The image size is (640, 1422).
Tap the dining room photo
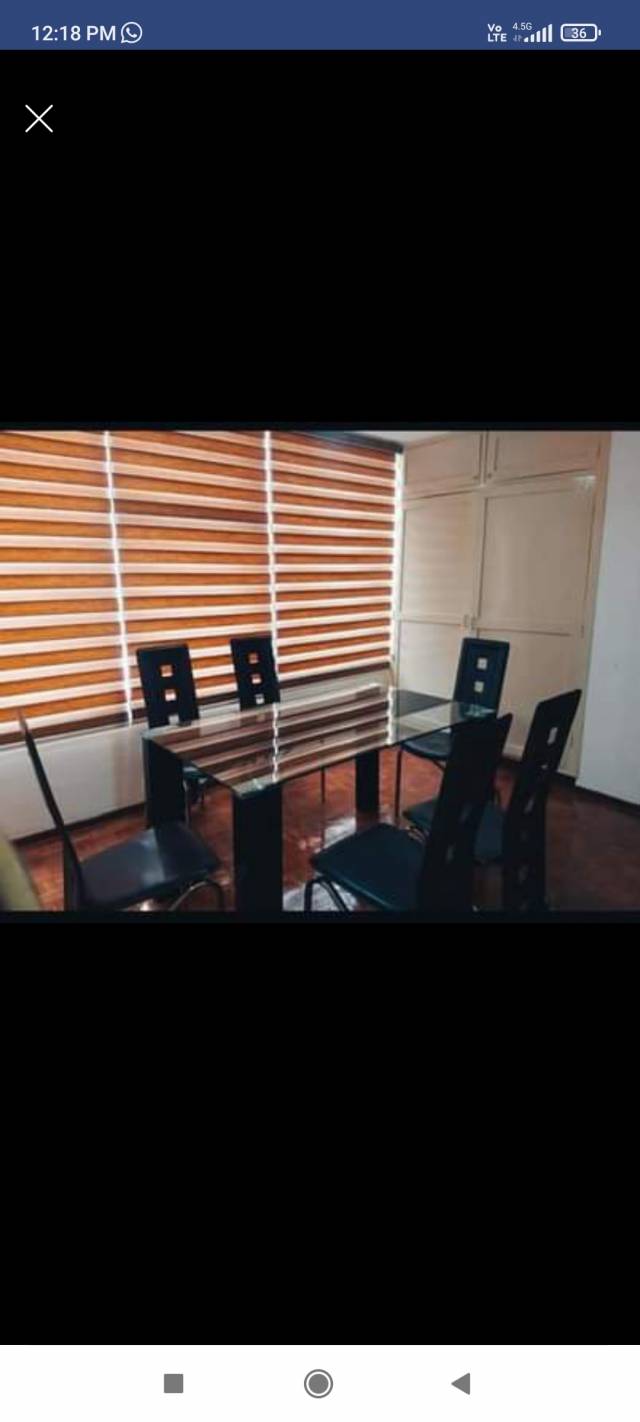320,671
